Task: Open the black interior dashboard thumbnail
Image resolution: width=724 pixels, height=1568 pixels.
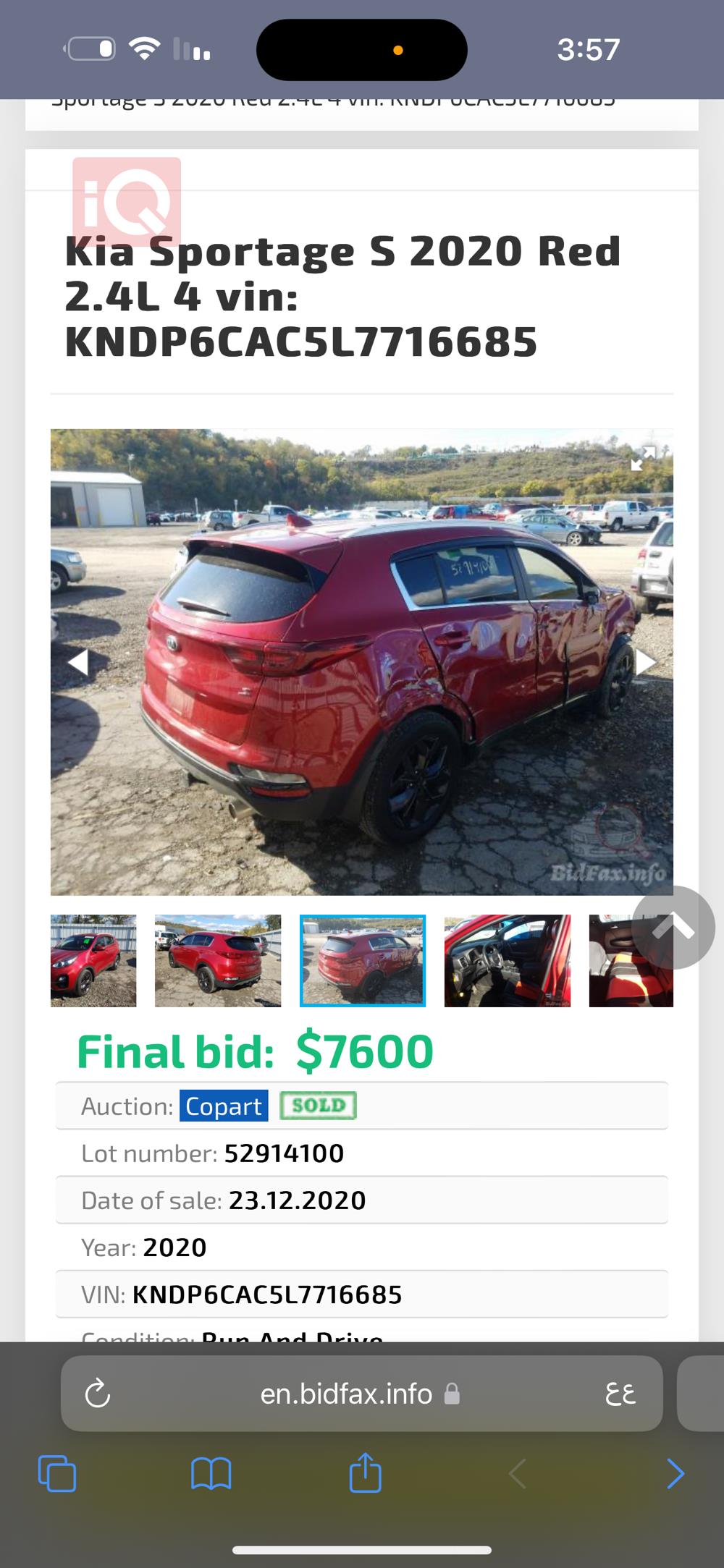Action: click(x=508, y=960)
